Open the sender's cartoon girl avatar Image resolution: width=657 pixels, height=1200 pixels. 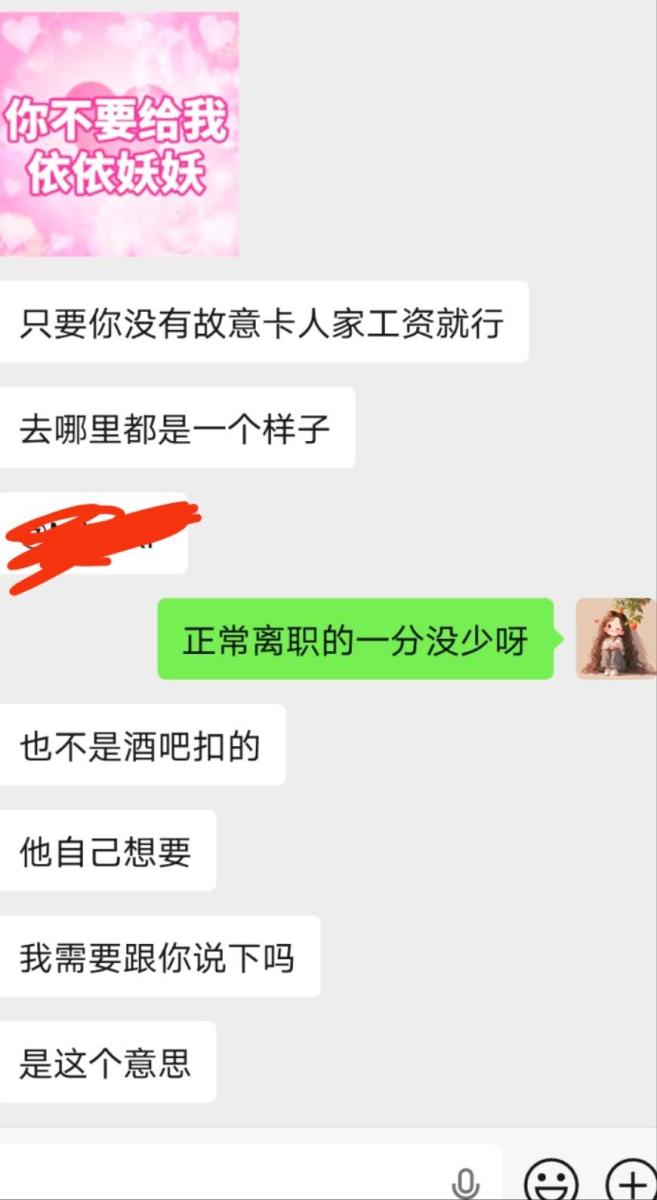616,639
